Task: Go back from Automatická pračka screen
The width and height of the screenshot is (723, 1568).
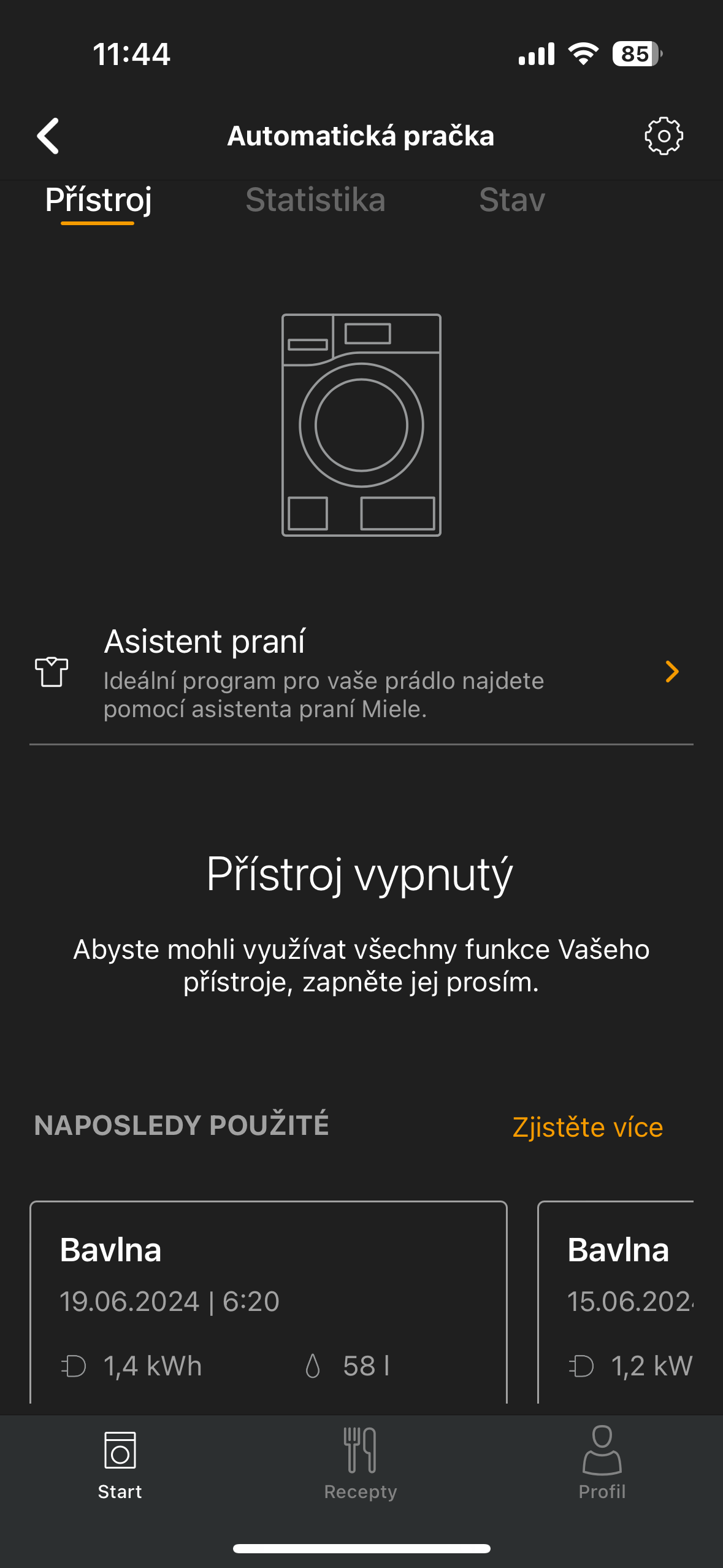Action: (x=48, y=136)
